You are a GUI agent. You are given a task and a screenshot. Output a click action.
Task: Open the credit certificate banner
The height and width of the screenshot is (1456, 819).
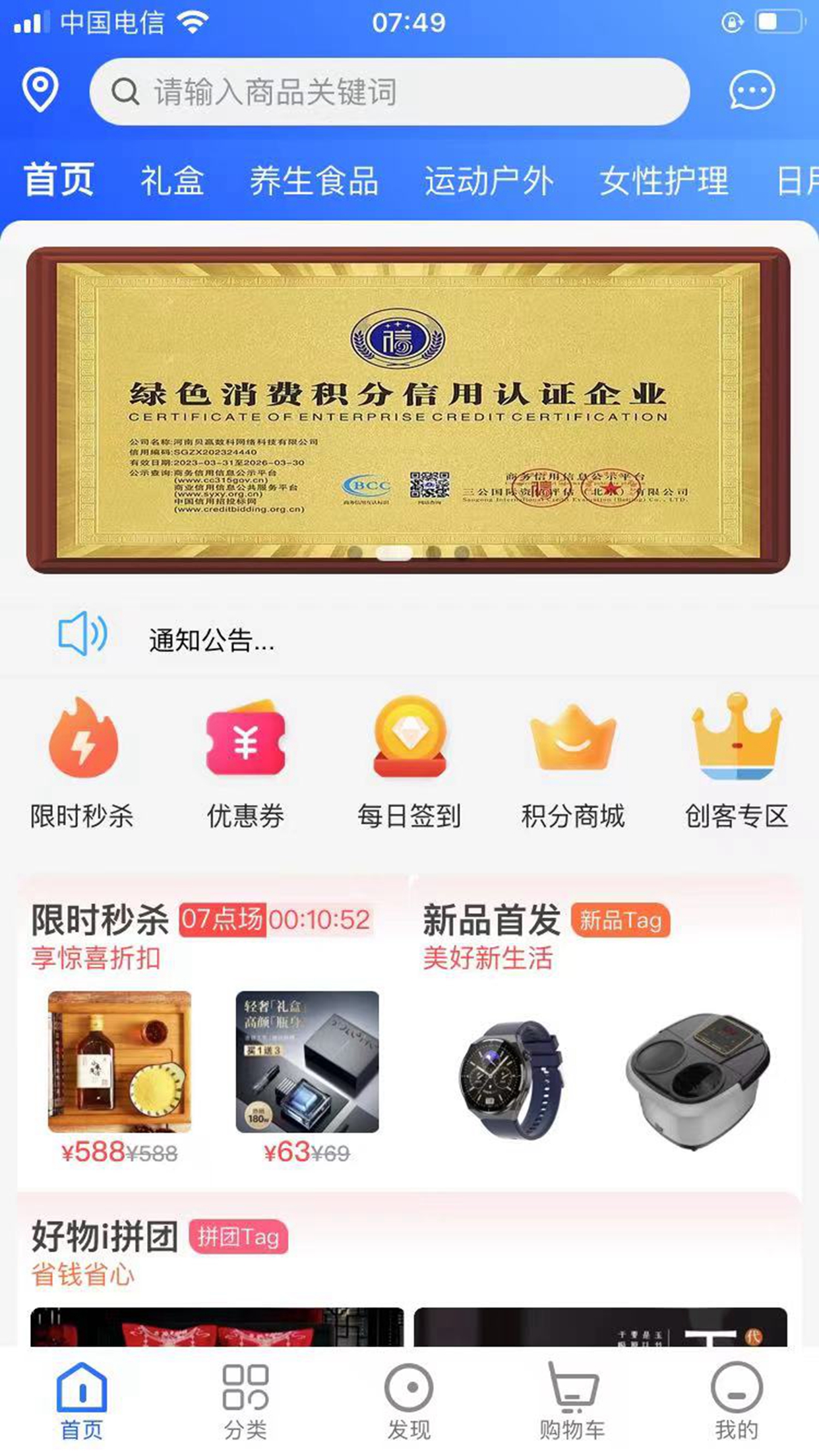click(408, 410)
